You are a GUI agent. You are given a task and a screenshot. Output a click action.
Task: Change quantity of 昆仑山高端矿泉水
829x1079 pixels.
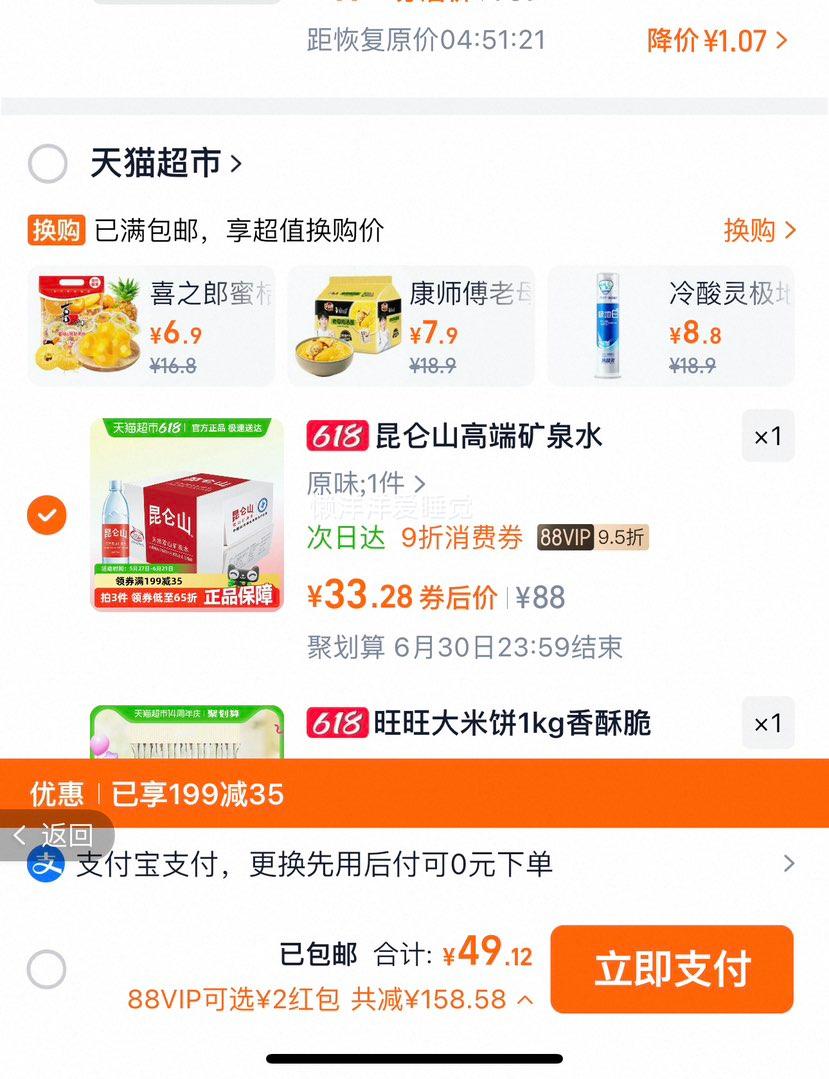click(x=767, y=436)
